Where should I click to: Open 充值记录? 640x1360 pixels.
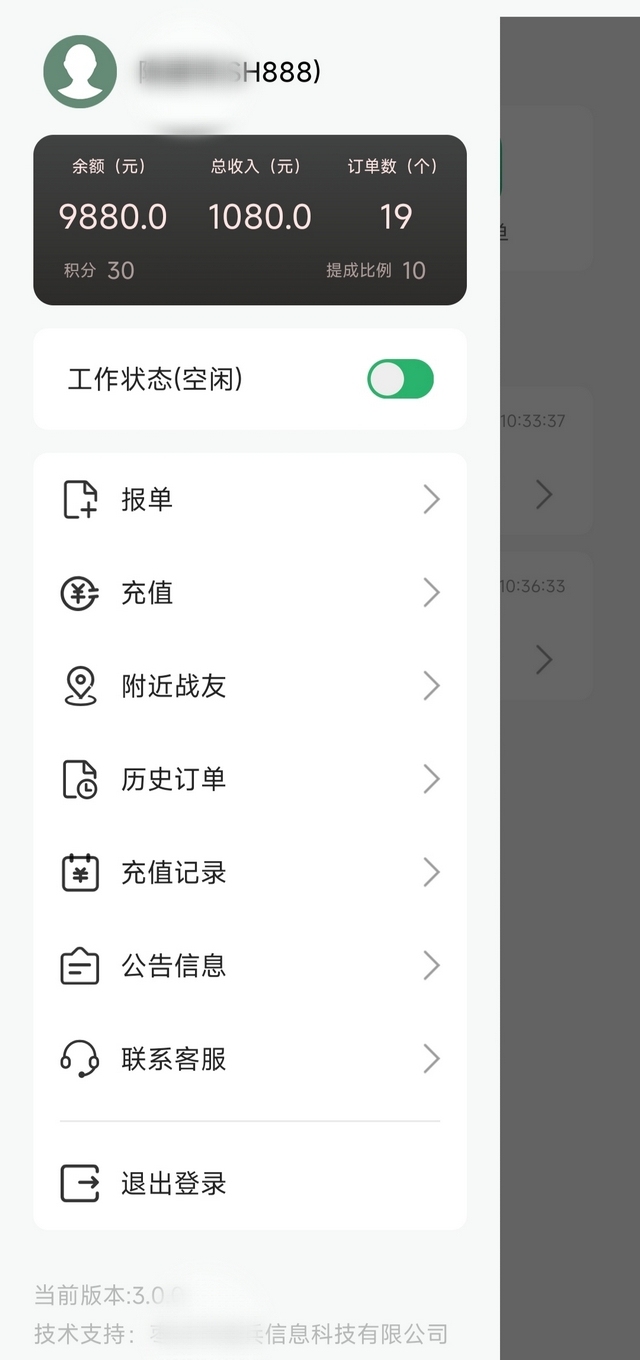coord(250,872)
